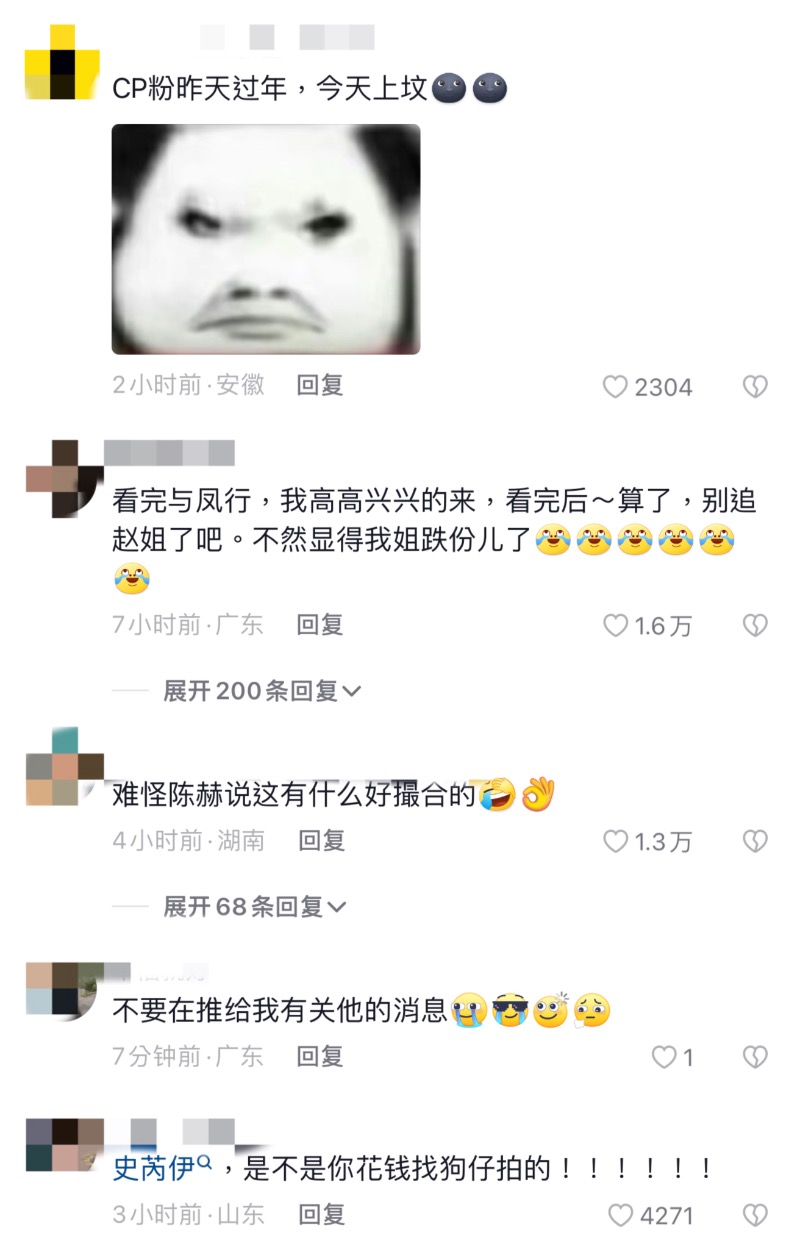Dislike the '难怪陈赫说' comment
Viewport: 800px width, 1249px height.
755,842
